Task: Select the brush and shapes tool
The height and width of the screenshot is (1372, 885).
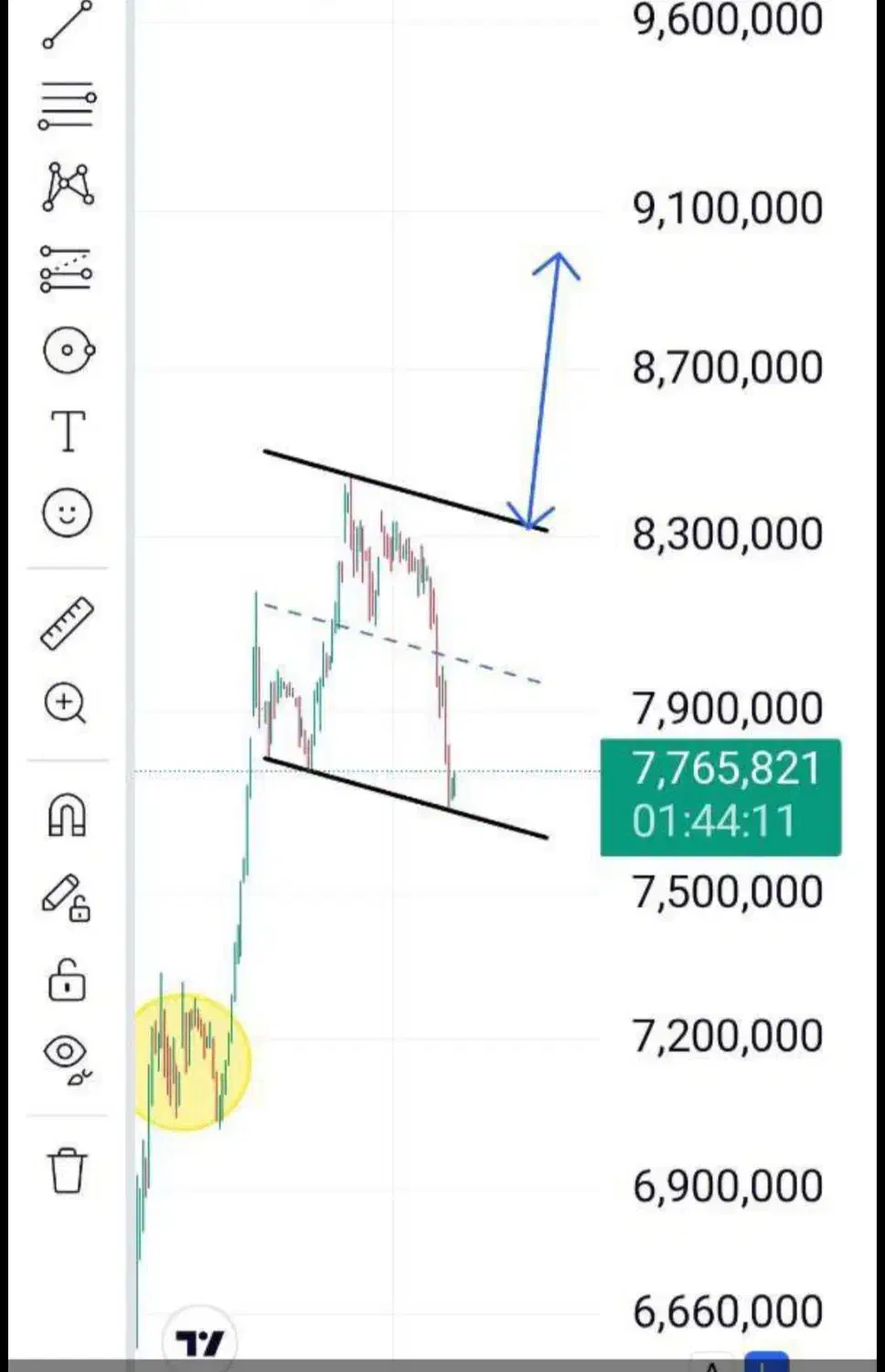Action: point(68,350)
